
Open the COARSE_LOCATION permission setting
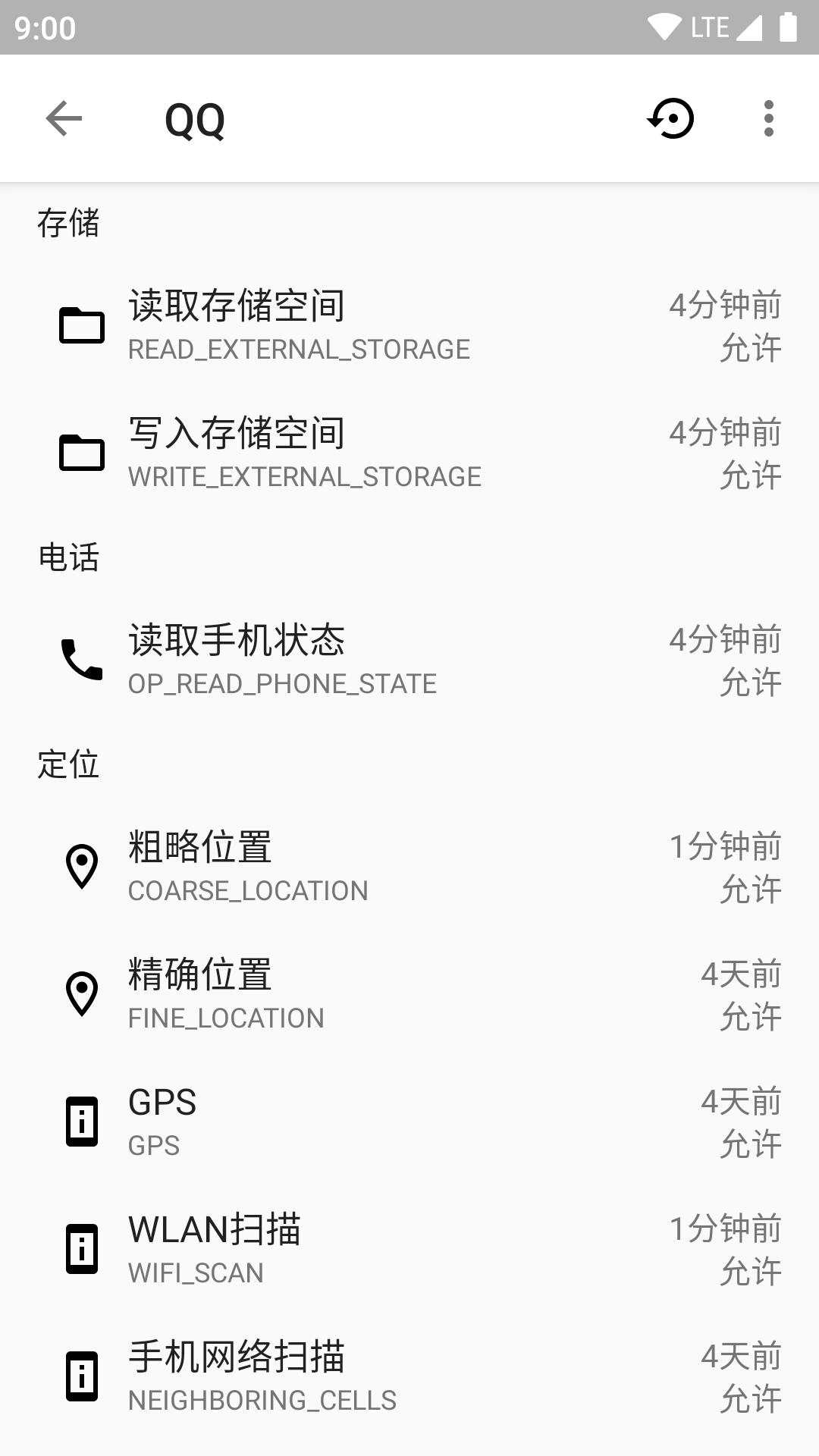409,867
